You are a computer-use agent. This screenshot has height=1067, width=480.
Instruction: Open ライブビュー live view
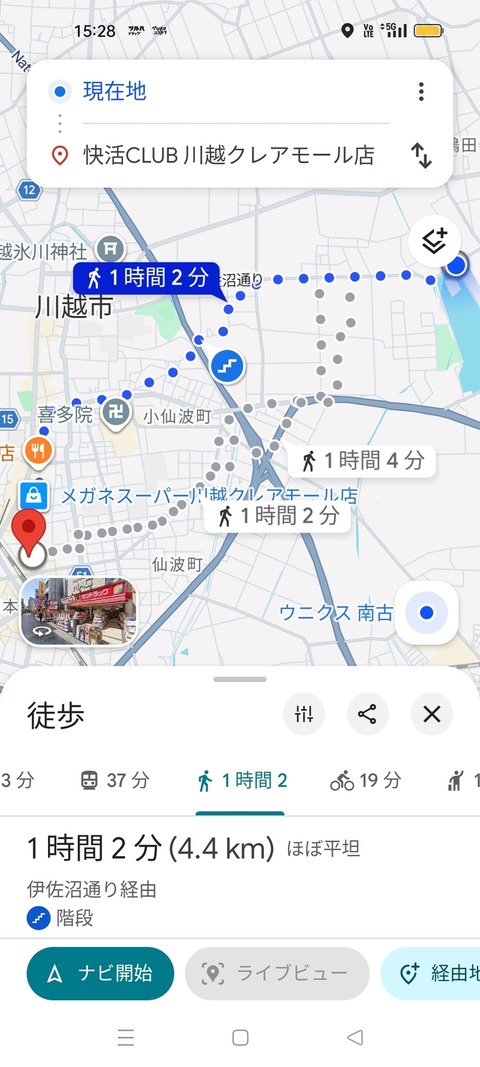click(277, 974)
